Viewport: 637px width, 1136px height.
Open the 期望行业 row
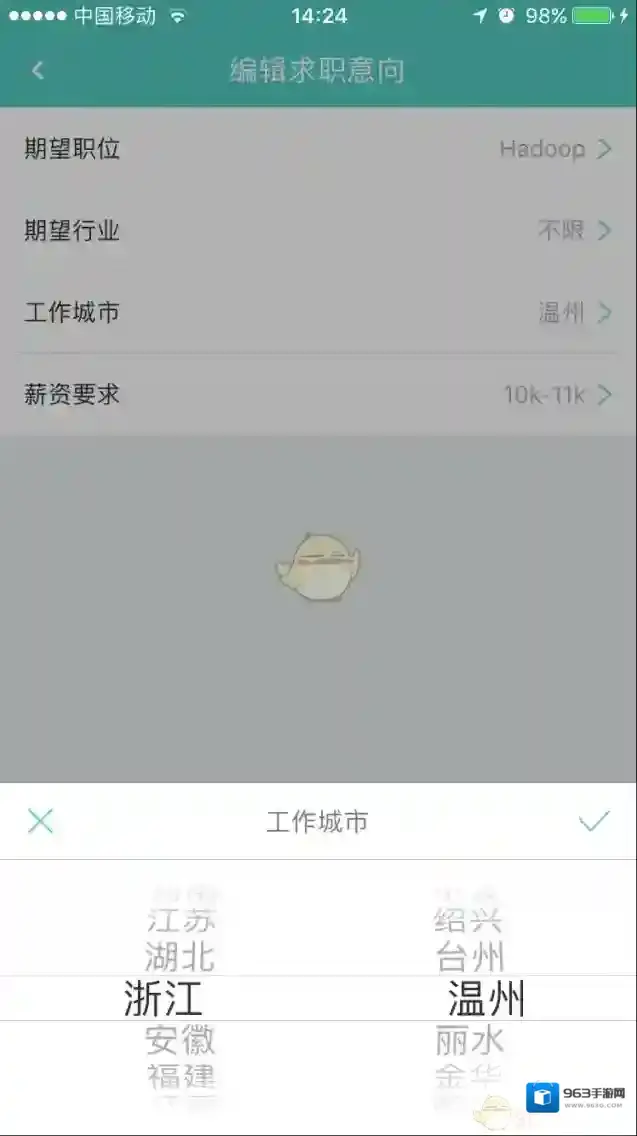pyautogui.click(x=318, y=231)
